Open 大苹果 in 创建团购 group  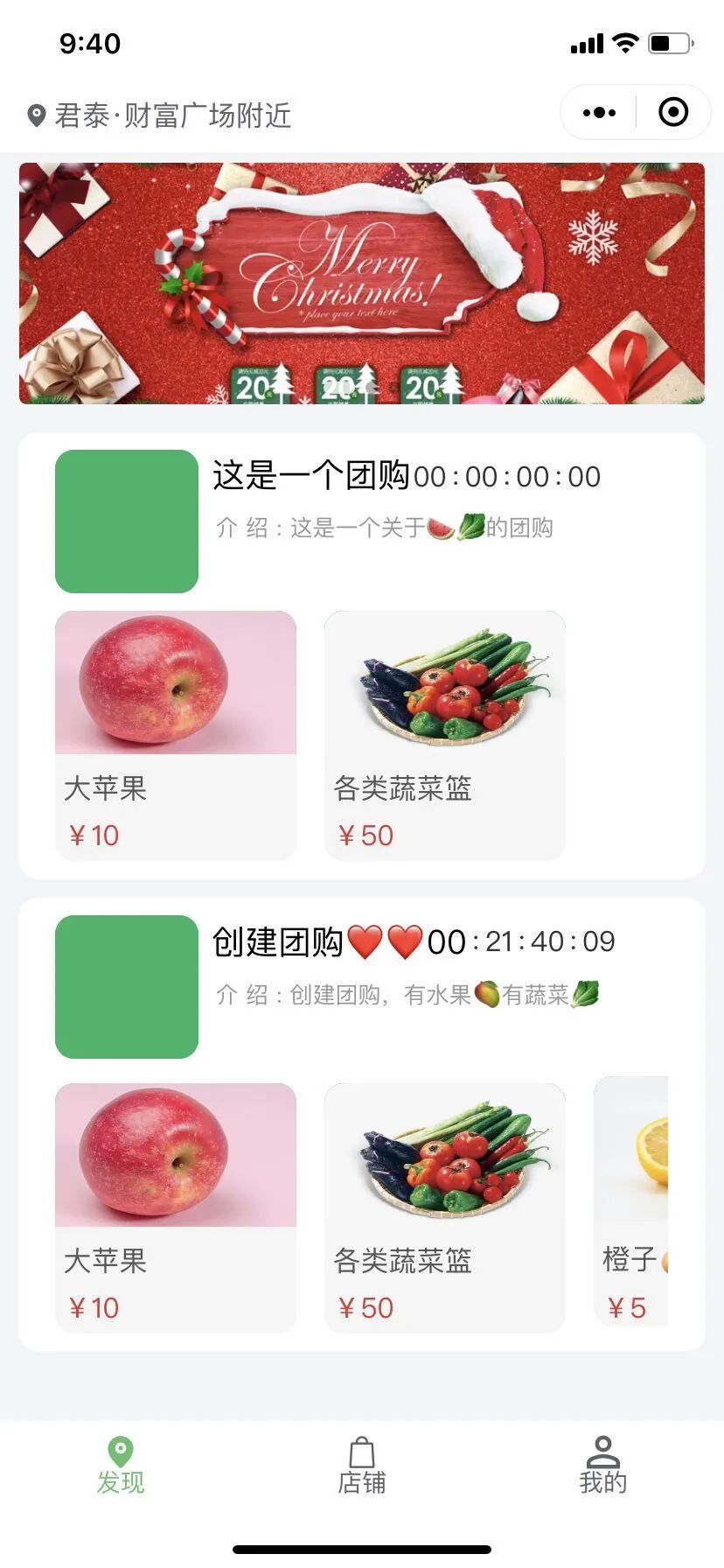point(176,1207)
